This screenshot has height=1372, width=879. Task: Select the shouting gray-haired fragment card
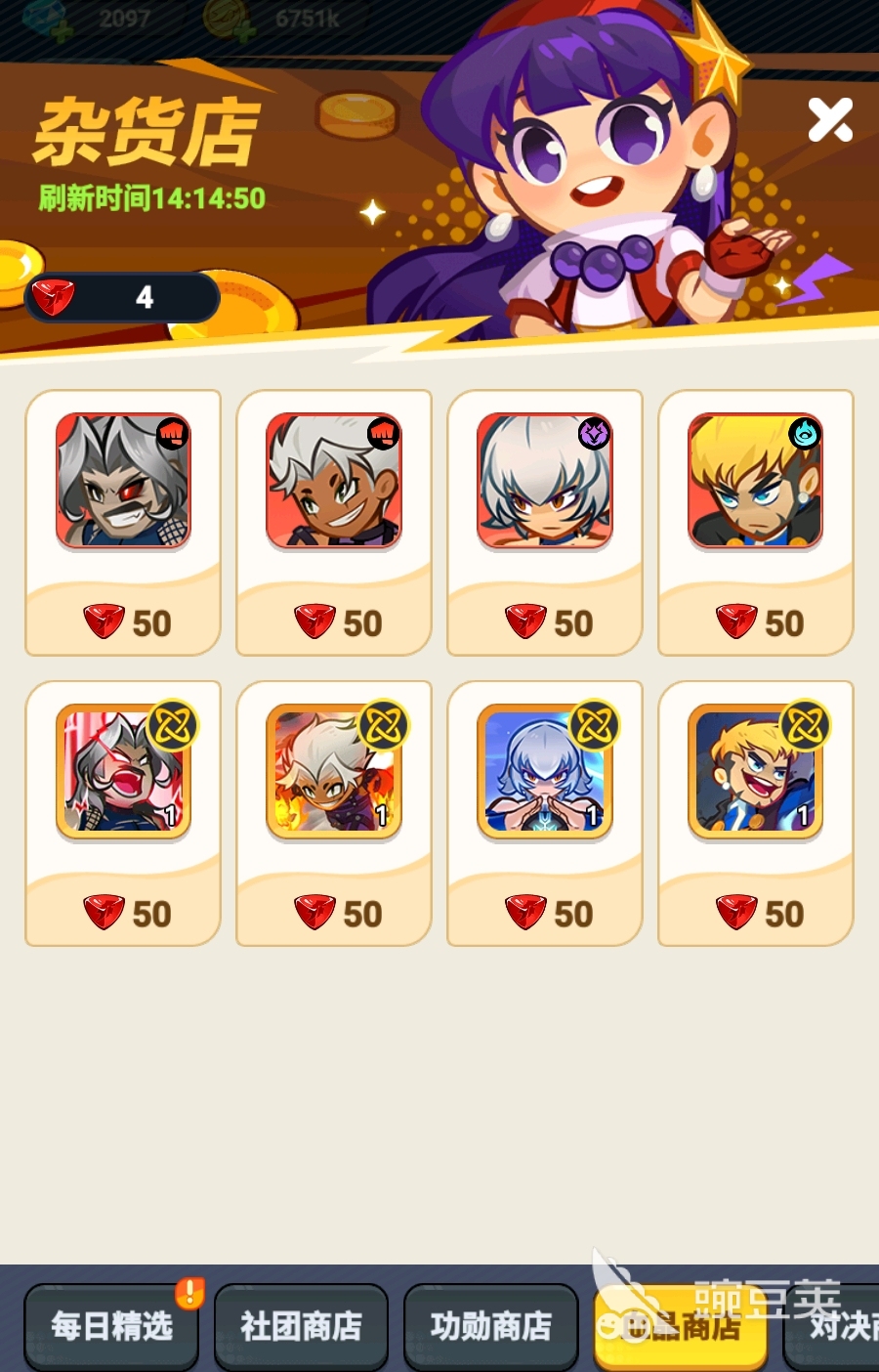(x=123, y=813)
